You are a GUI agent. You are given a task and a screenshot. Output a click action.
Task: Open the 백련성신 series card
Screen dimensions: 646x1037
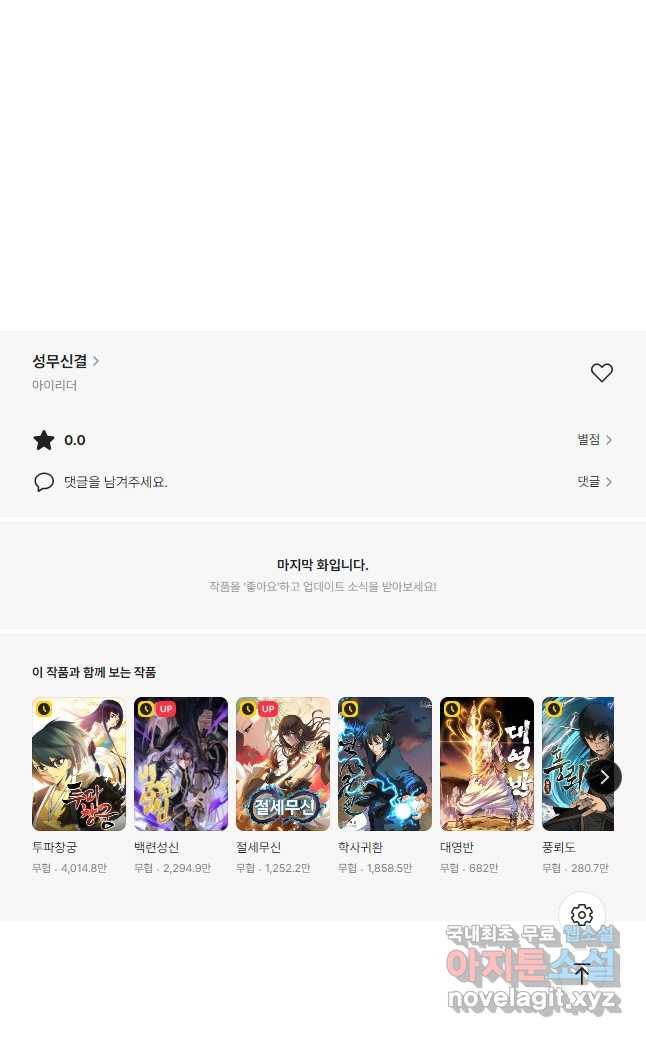pyautogui.click(x=181, y=764)
